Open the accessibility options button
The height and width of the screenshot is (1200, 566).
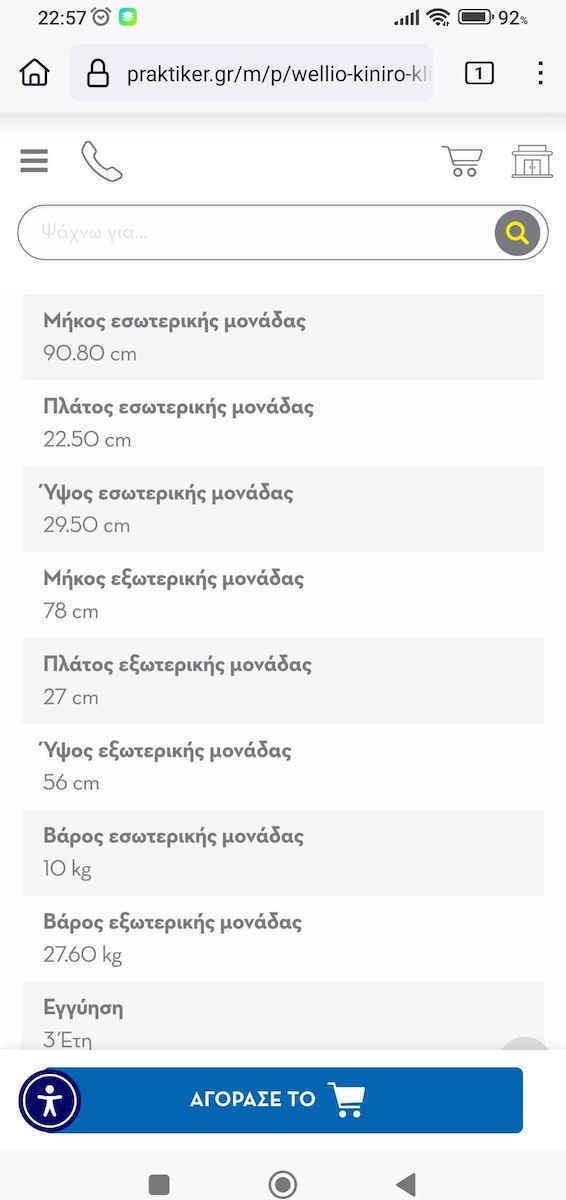click(49, 1101)
